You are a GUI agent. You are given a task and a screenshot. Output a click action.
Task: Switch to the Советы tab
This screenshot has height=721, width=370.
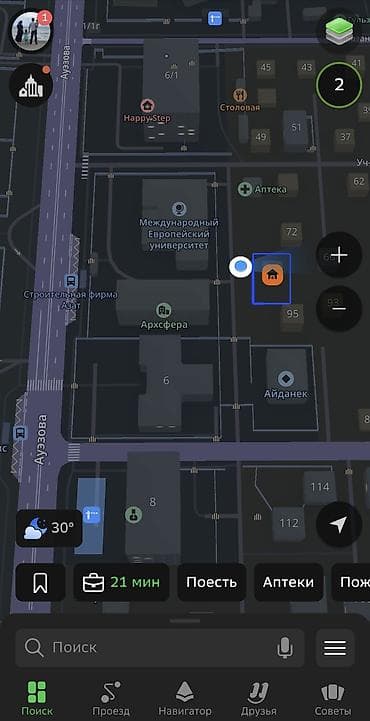tap(333, 699)
